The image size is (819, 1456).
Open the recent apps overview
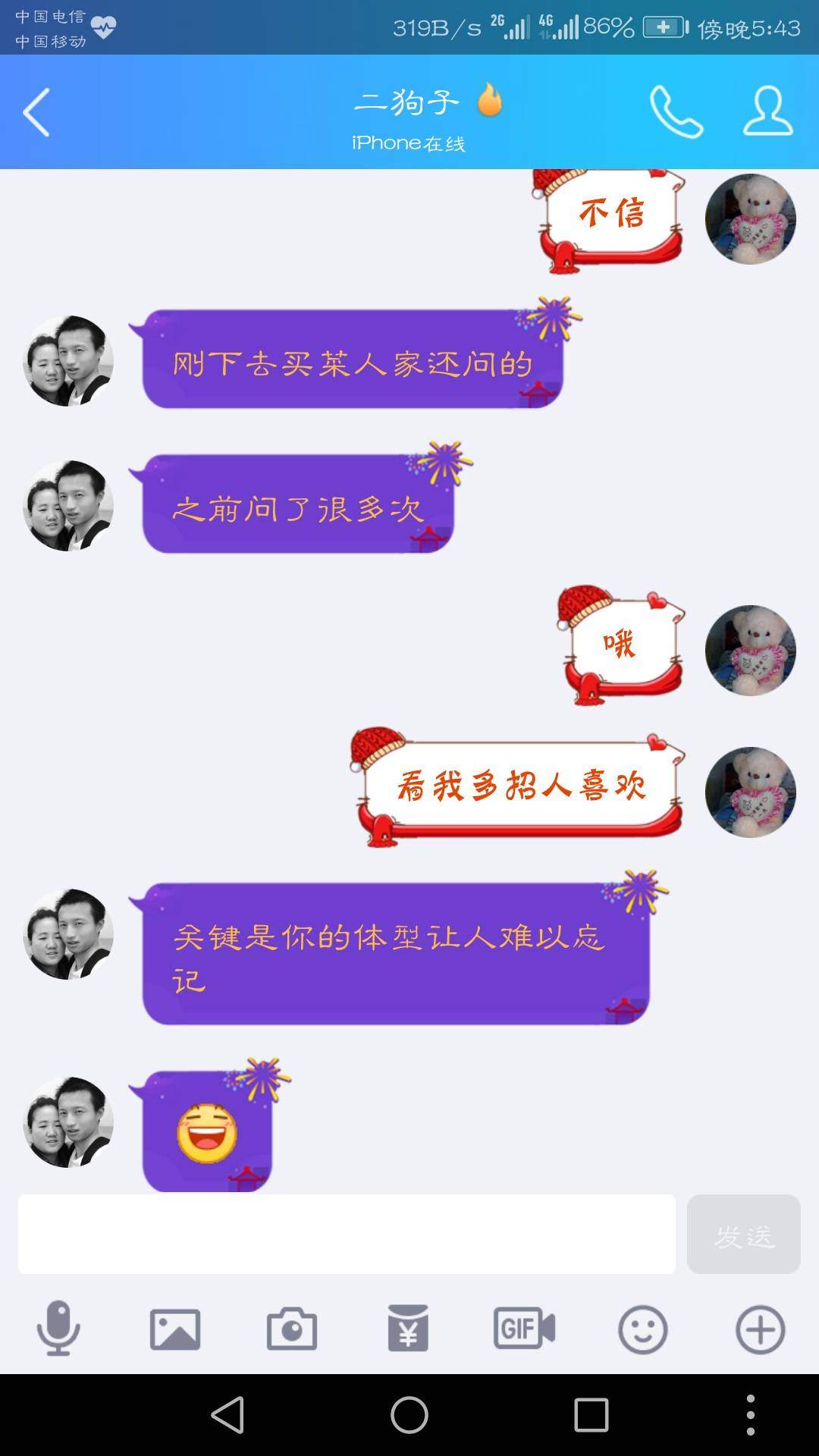(591, 1415)
